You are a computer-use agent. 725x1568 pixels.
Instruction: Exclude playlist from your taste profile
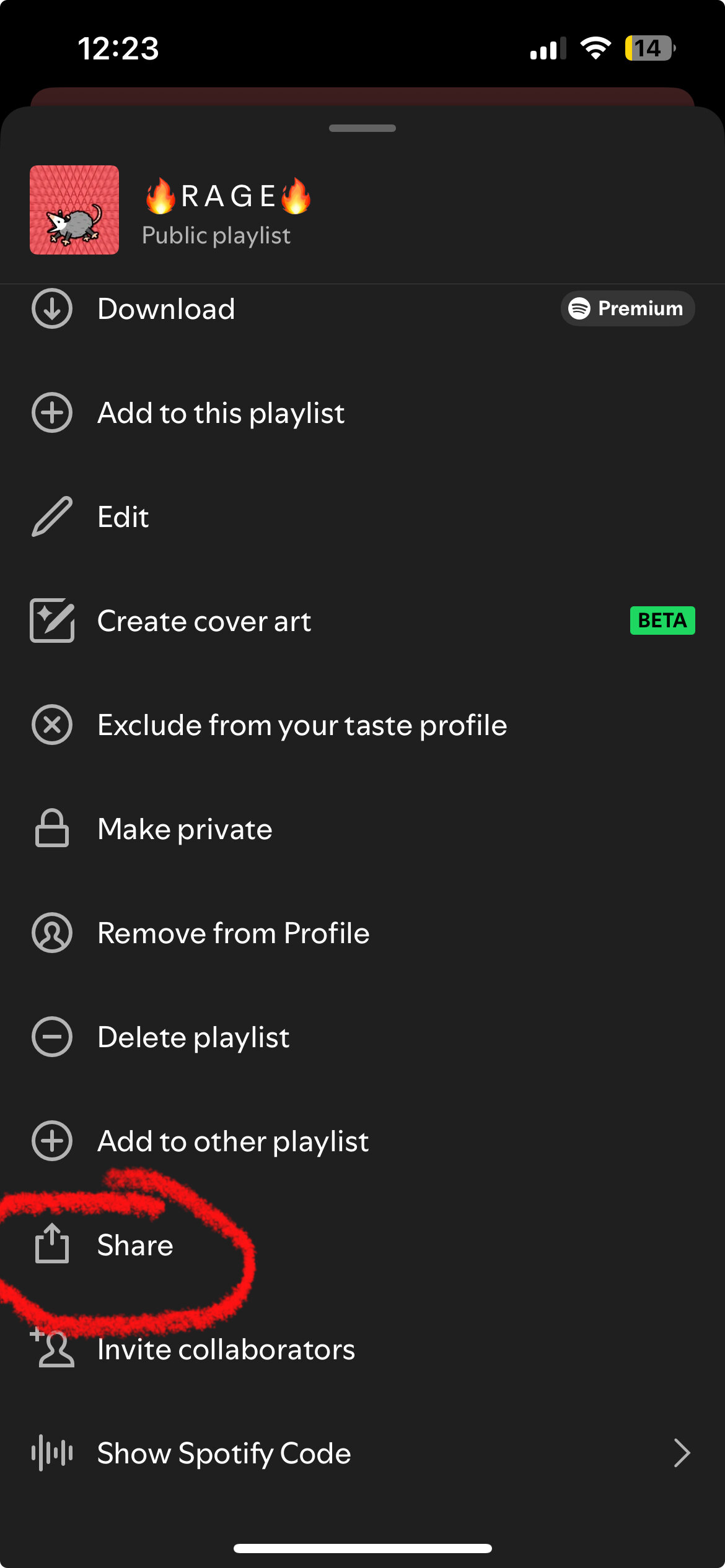302,725
